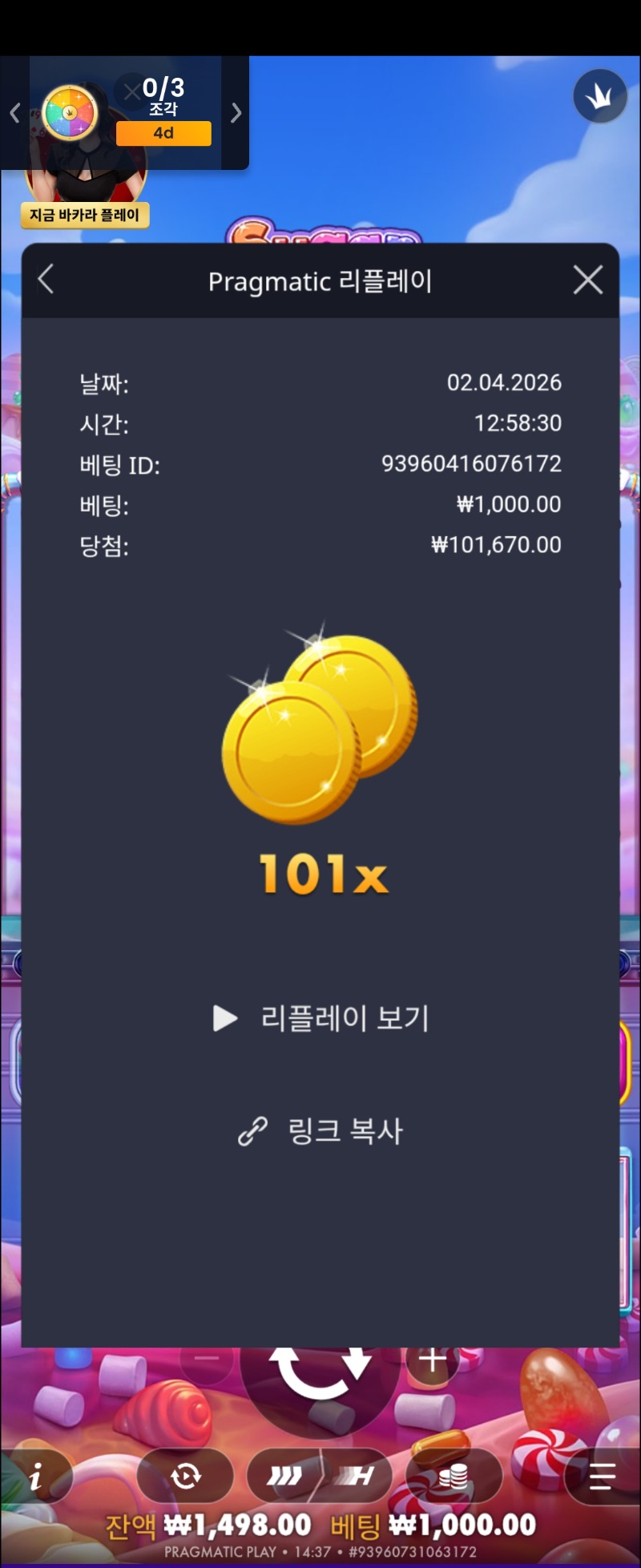Open the 지금 바카라 플레이 promotion
Viewport: 641px width, 1568px height.
[85, 215]
